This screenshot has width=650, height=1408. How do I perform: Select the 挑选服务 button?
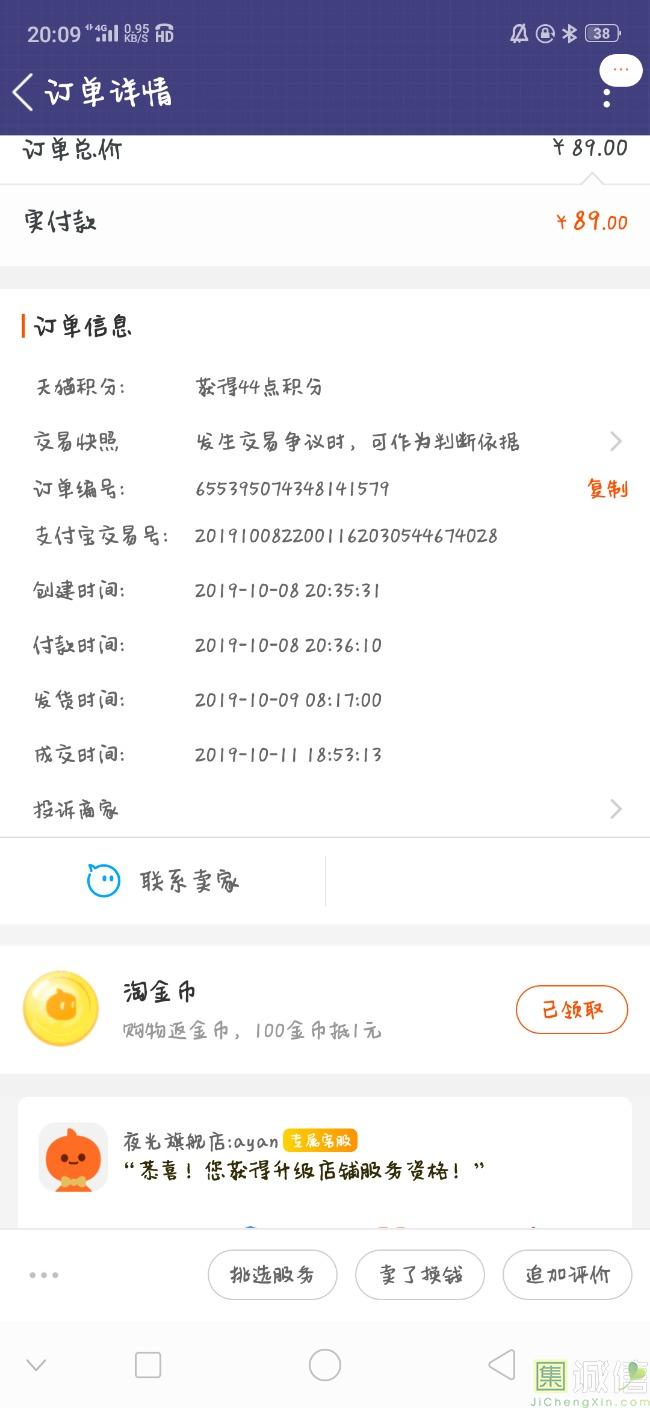click(x=272, y=1275)
